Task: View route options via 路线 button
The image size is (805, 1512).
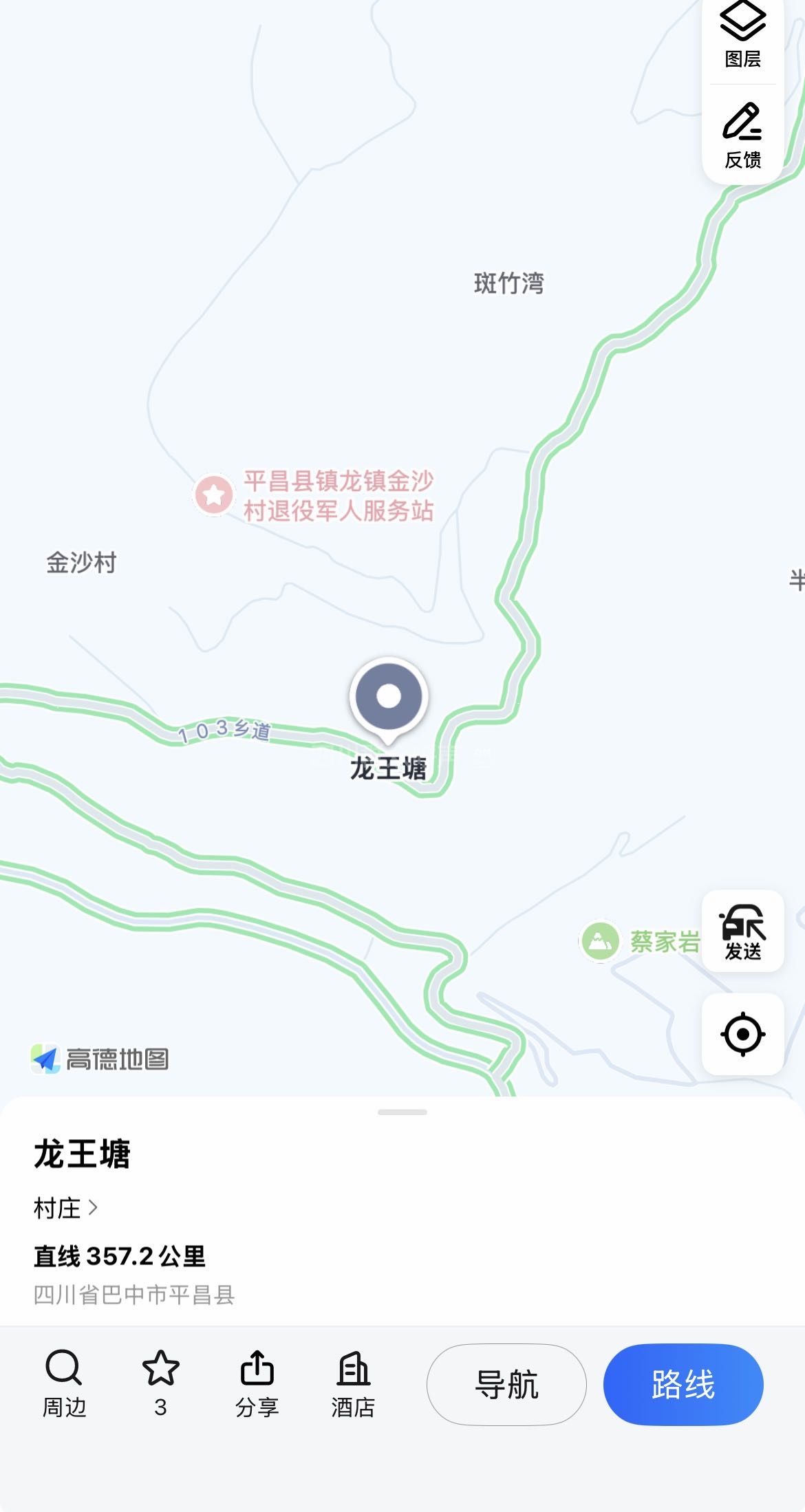Action: point(683,1384)
